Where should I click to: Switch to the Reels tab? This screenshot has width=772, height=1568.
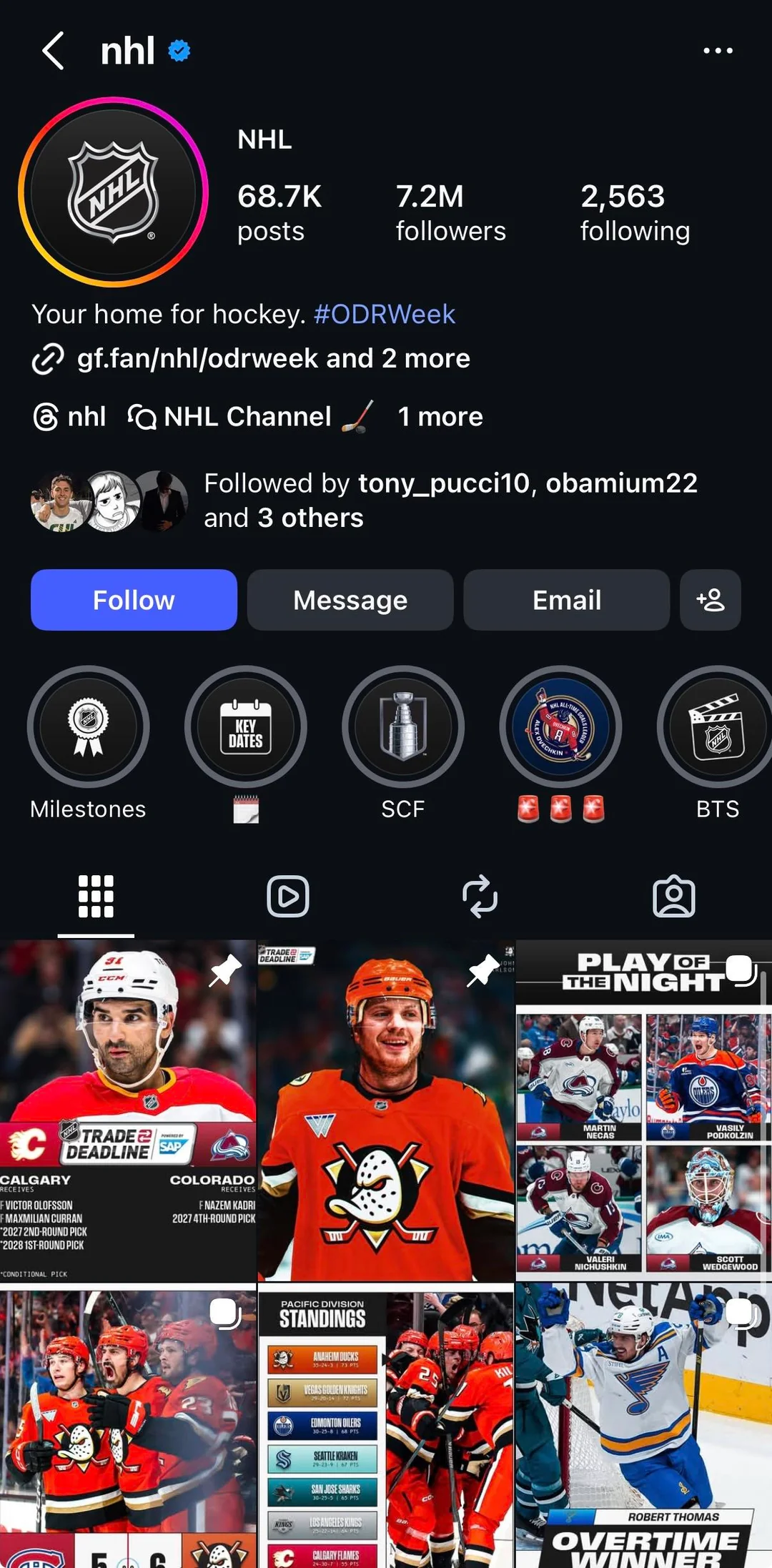click(288, 896)
